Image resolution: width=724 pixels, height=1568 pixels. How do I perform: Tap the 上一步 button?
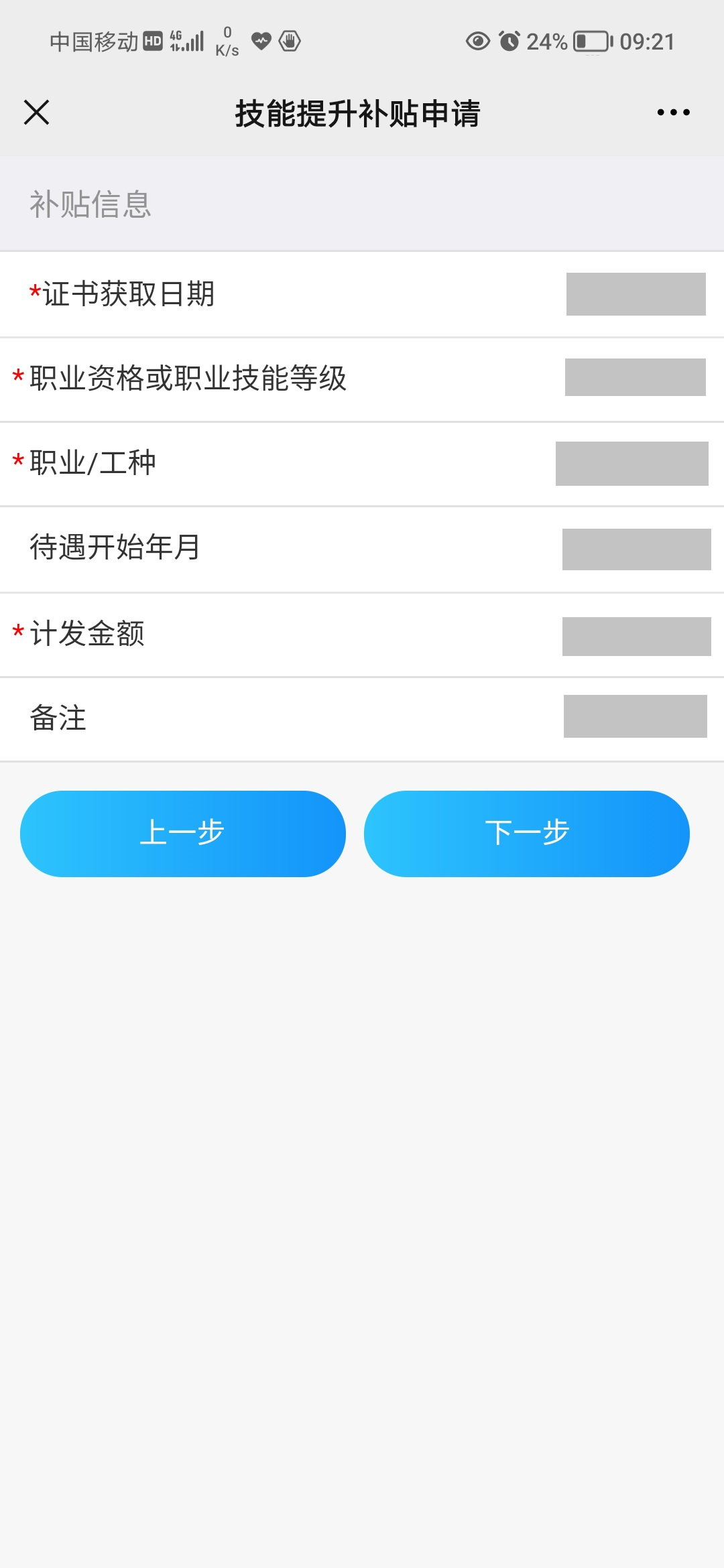click(182, 833)
